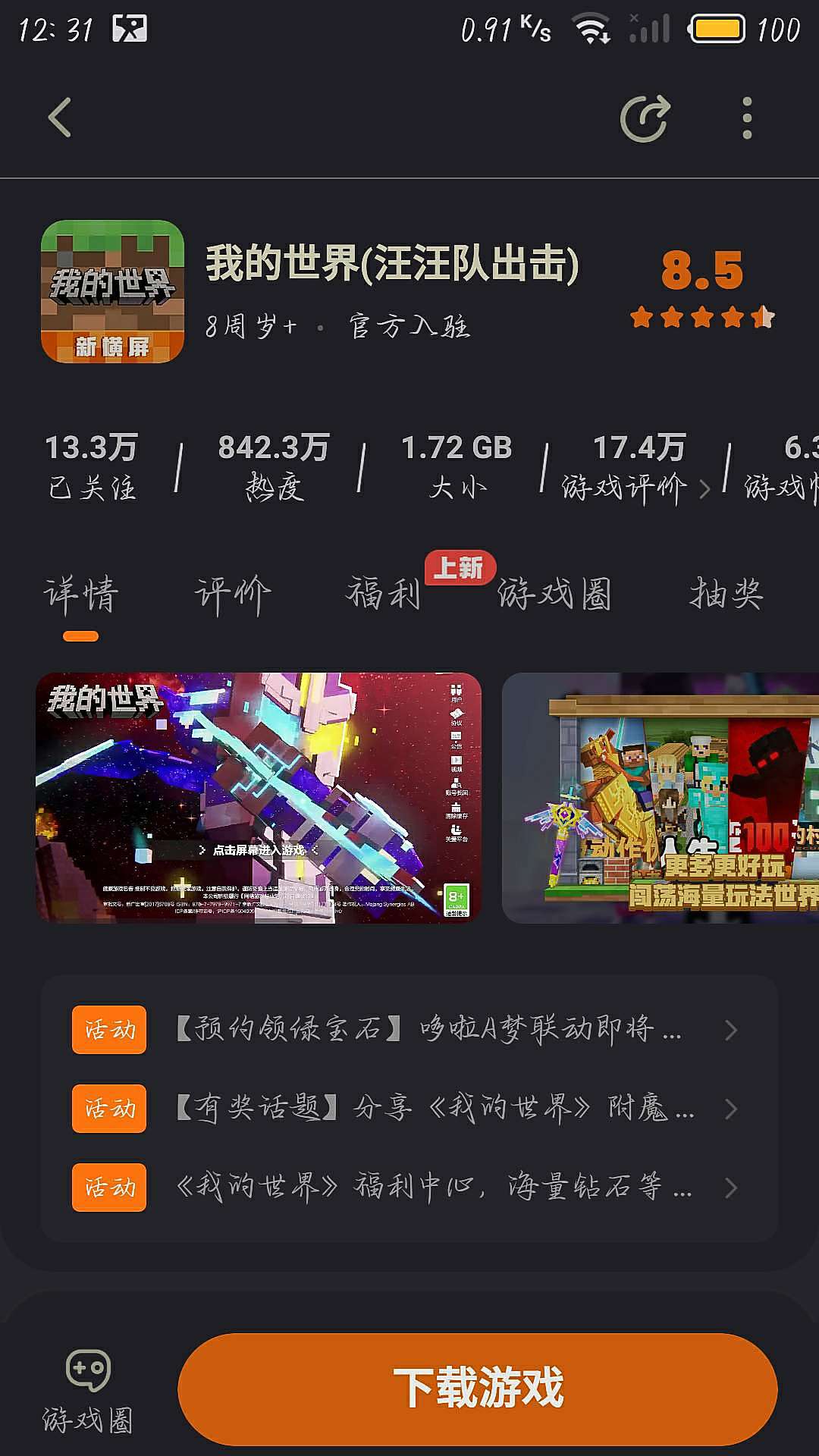This screenshot has width=819, height=1456.
Task: Select the 详情 tab
Action: (x=81, y=594)
